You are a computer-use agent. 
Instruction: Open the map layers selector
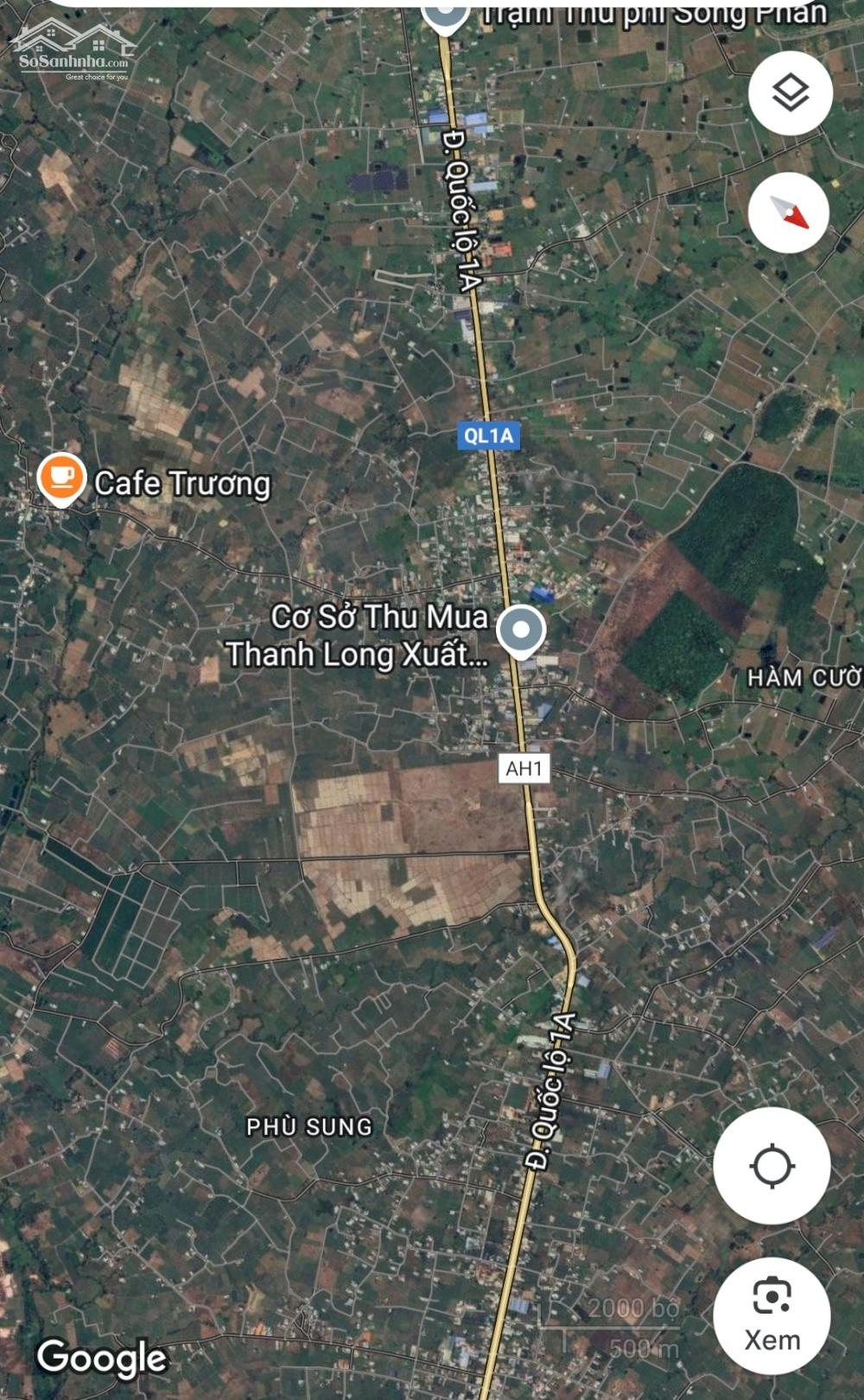(791, 93)
